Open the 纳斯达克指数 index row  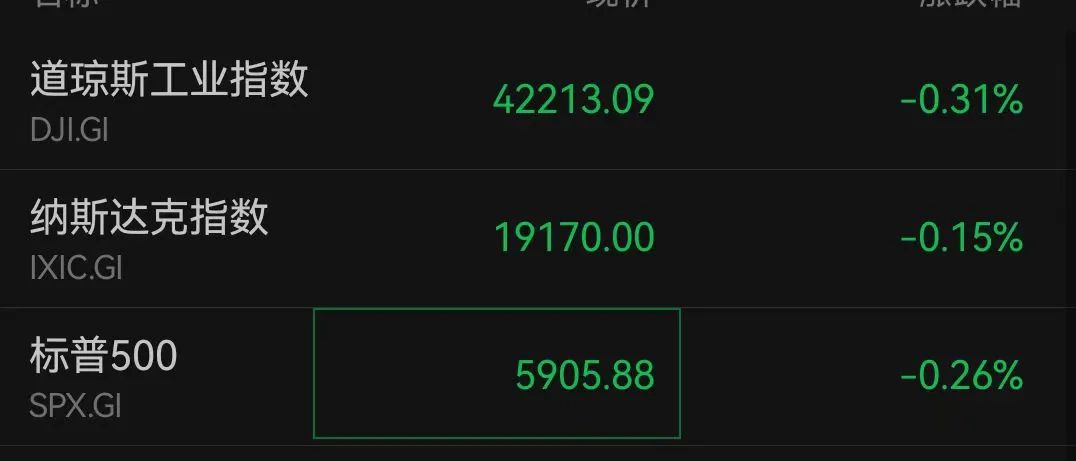[x=150, y=237]
